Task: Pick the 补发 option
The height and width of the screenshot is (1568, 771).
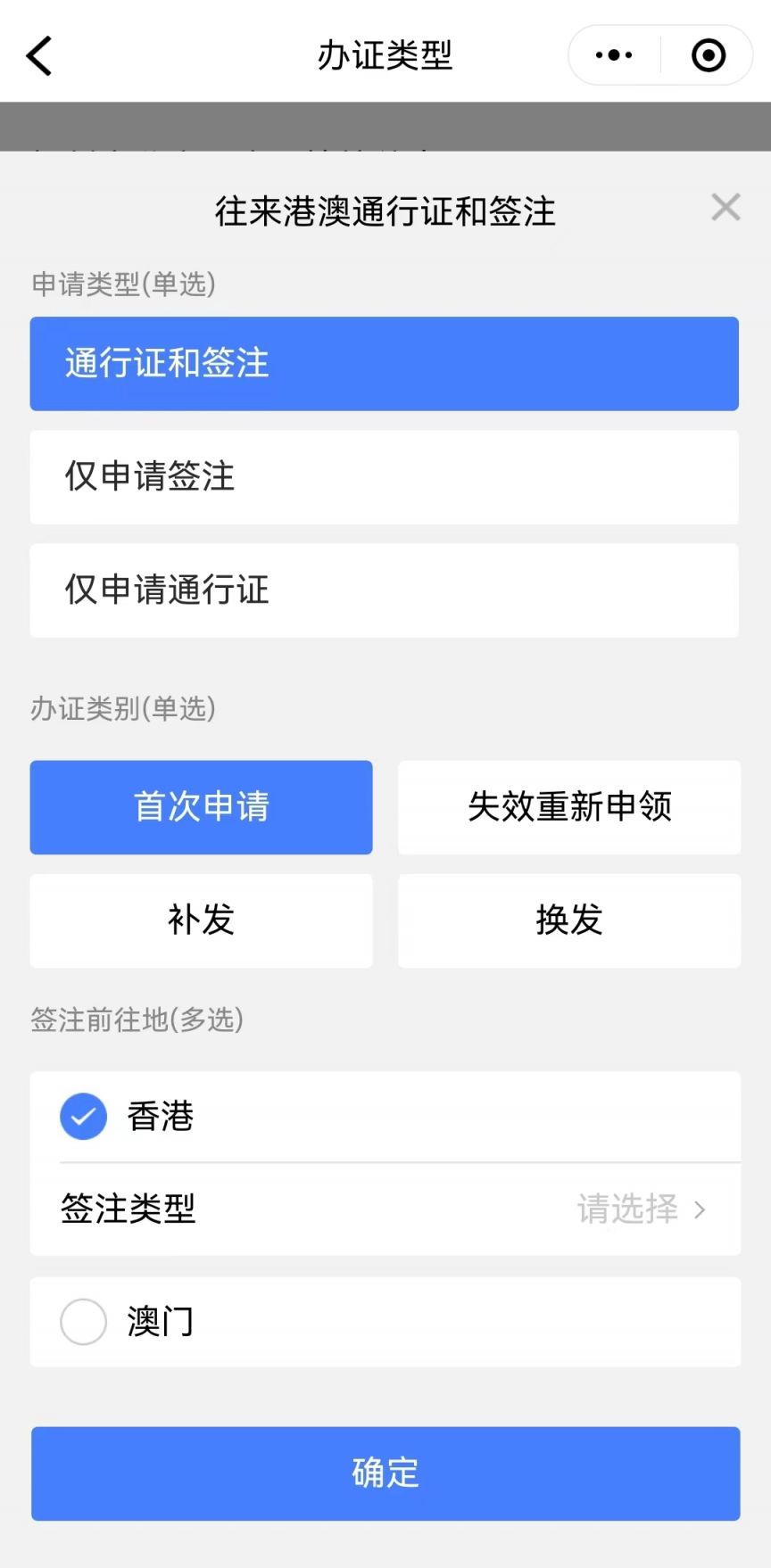Action: tap(201, 920)
